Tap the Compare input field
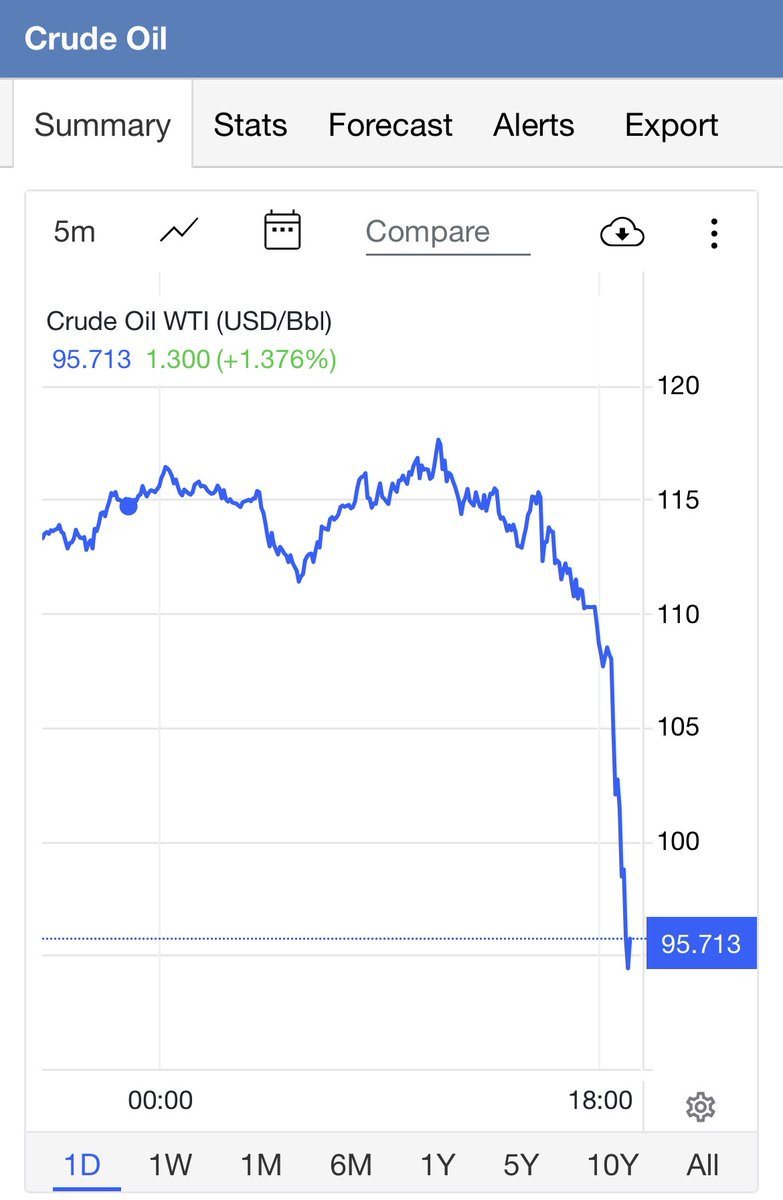This screenshot has width=783, height=1200. [x=447, y=232]
